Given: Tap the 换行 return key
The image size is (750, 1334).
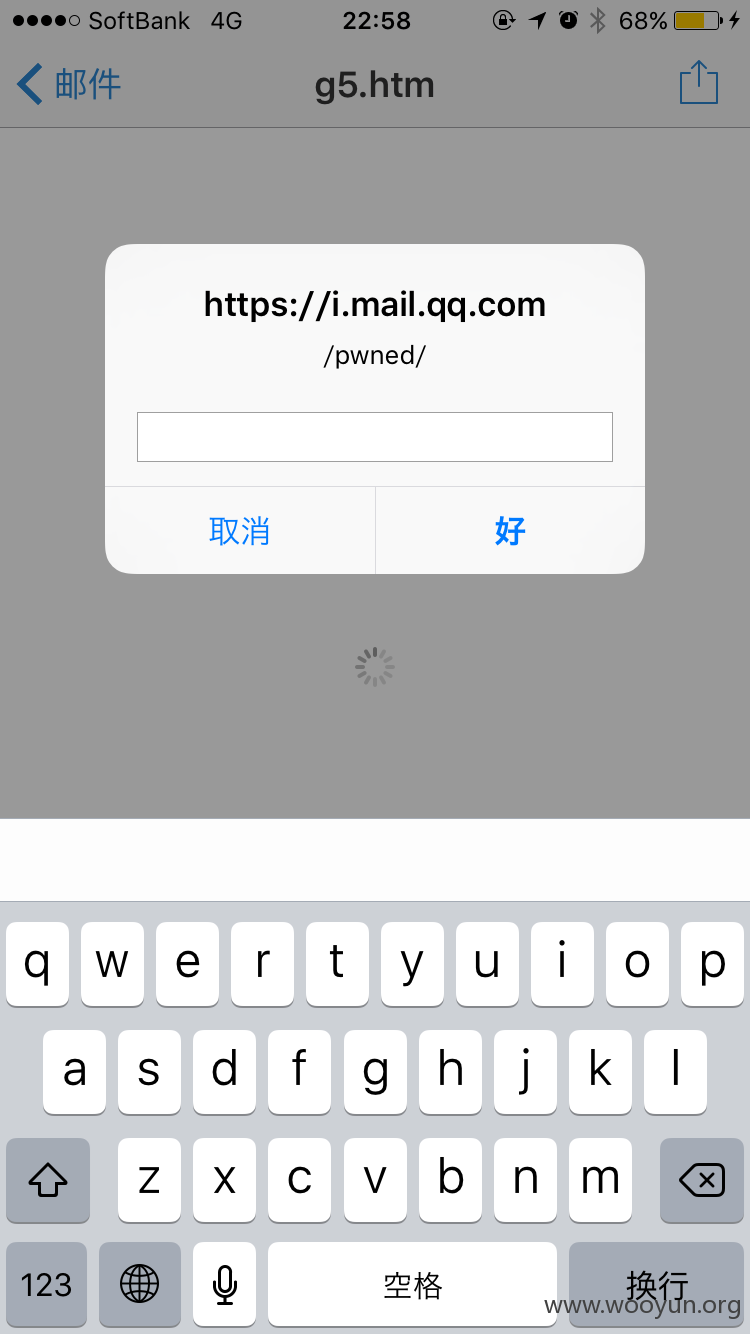Looking at the screenshot, I should point(657,1285).
